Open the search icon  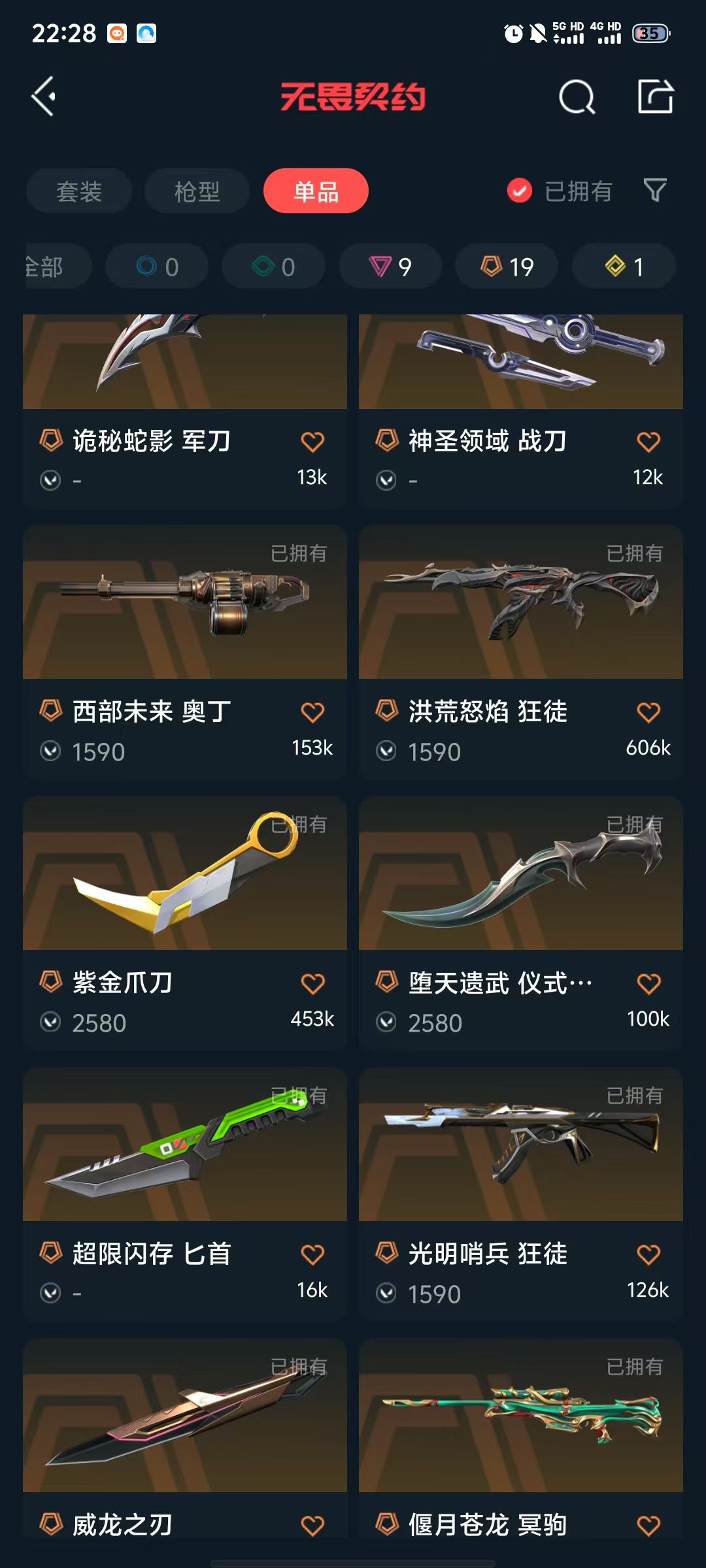577,97
